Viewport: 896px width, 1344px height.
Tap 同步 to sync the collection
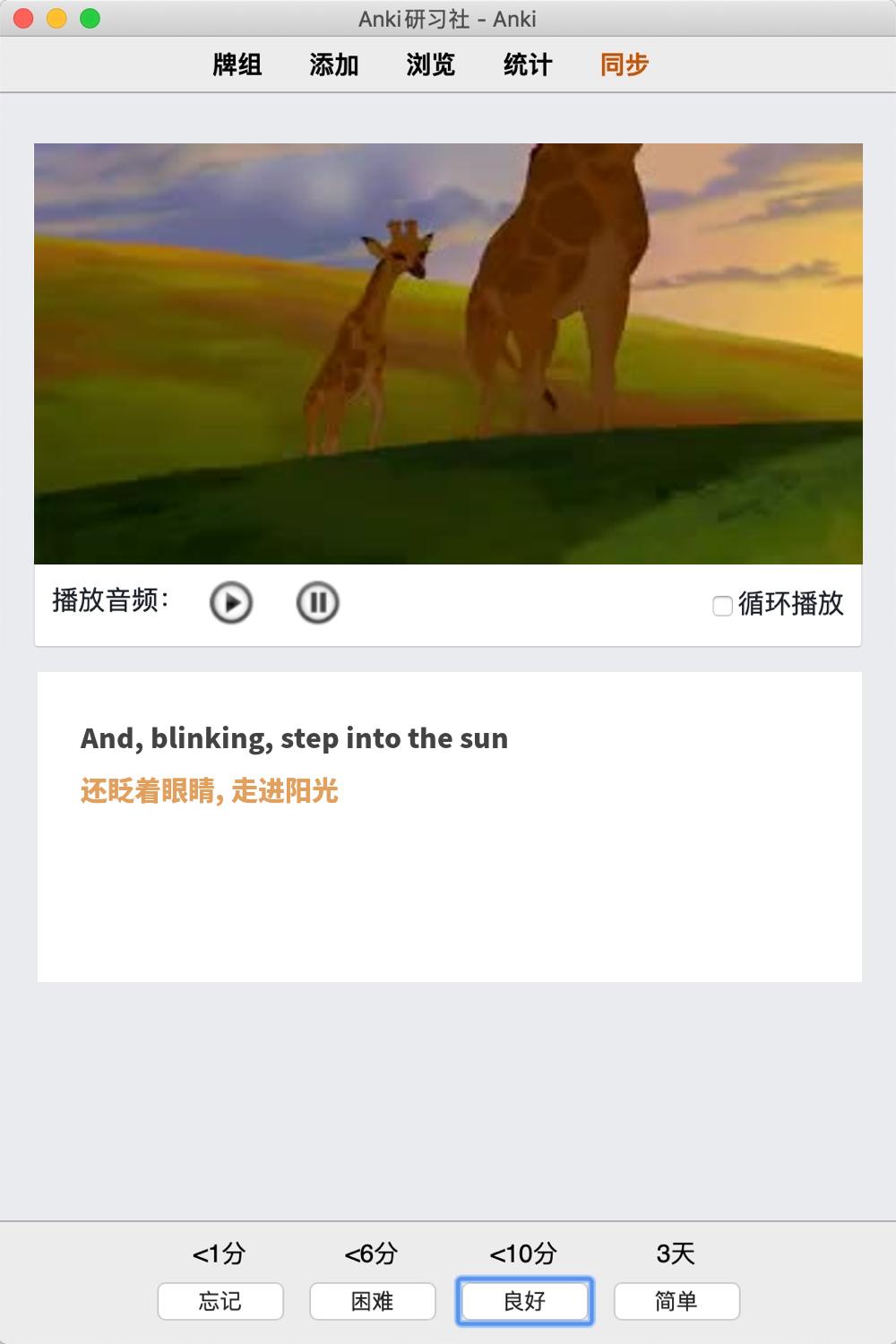(x=625, y=65)
